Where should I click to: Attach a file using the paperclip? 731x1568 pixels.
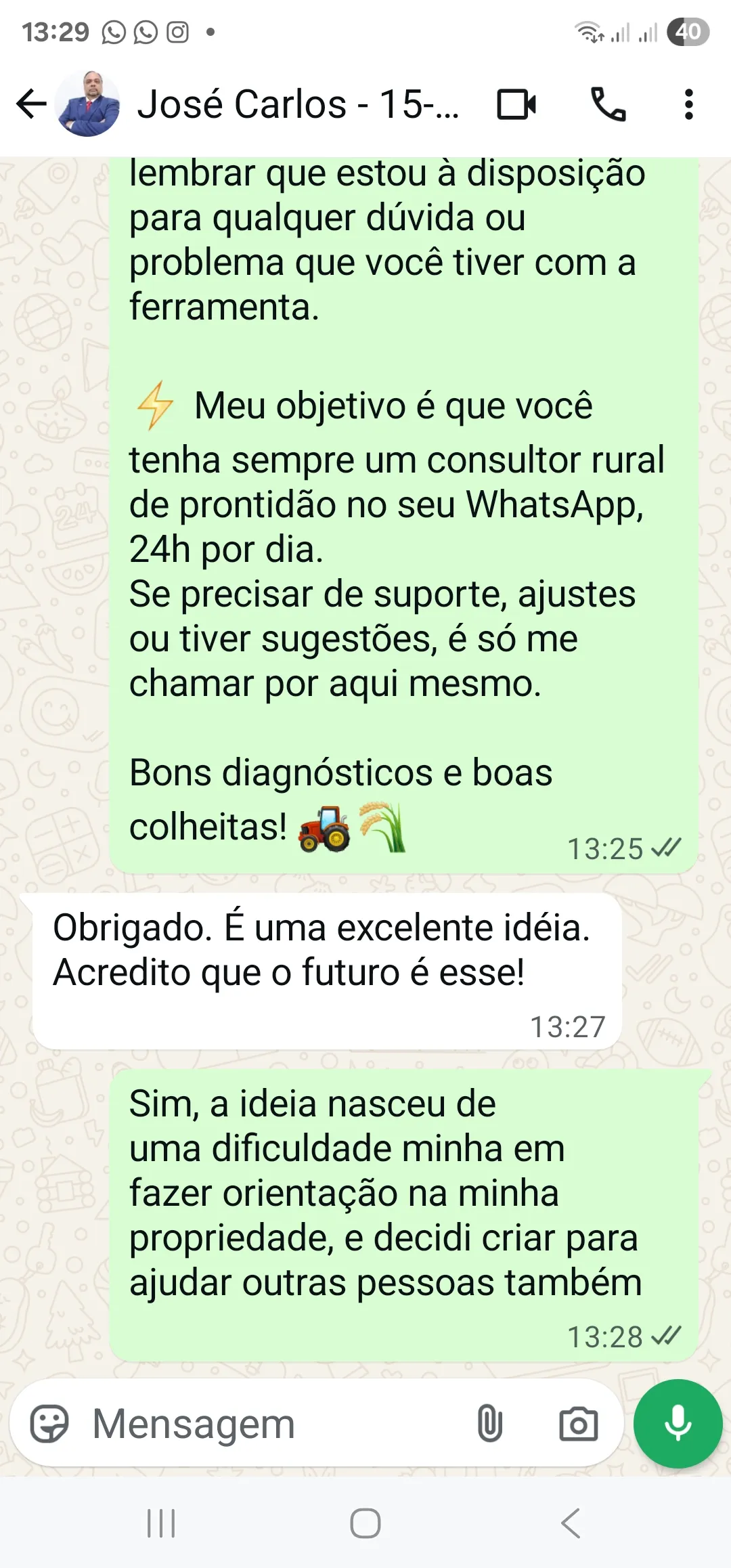[x=489, y=1421]
